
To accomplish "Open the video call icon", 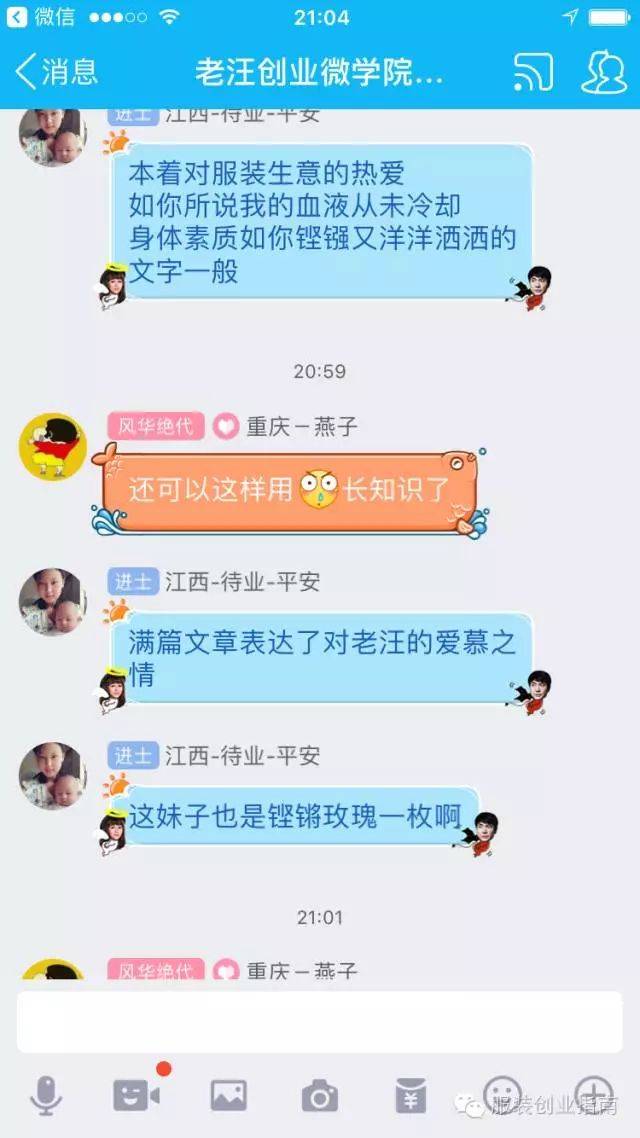I will [x=137, y=1095].
